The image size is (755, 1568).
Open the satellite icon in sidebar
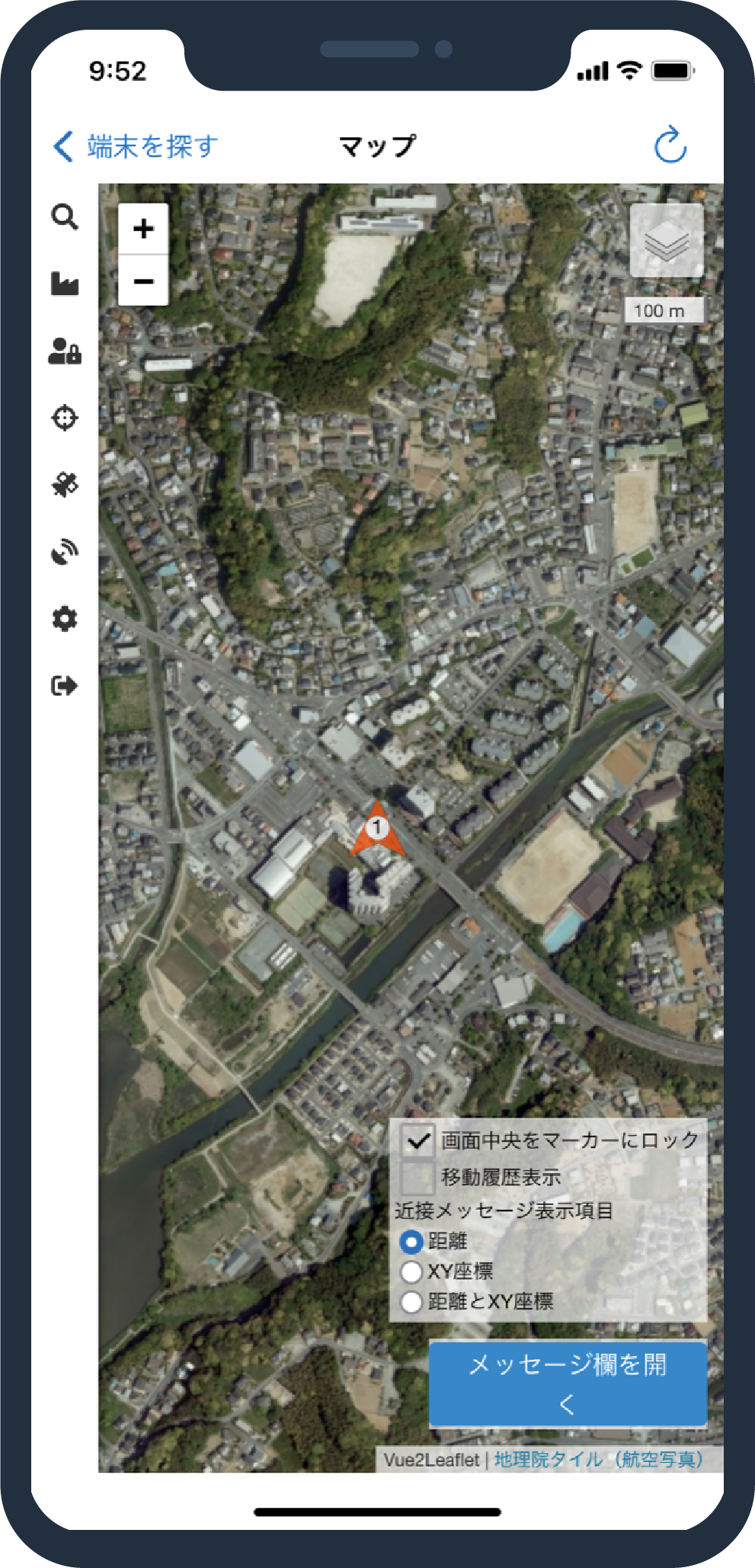pos(65,485)
